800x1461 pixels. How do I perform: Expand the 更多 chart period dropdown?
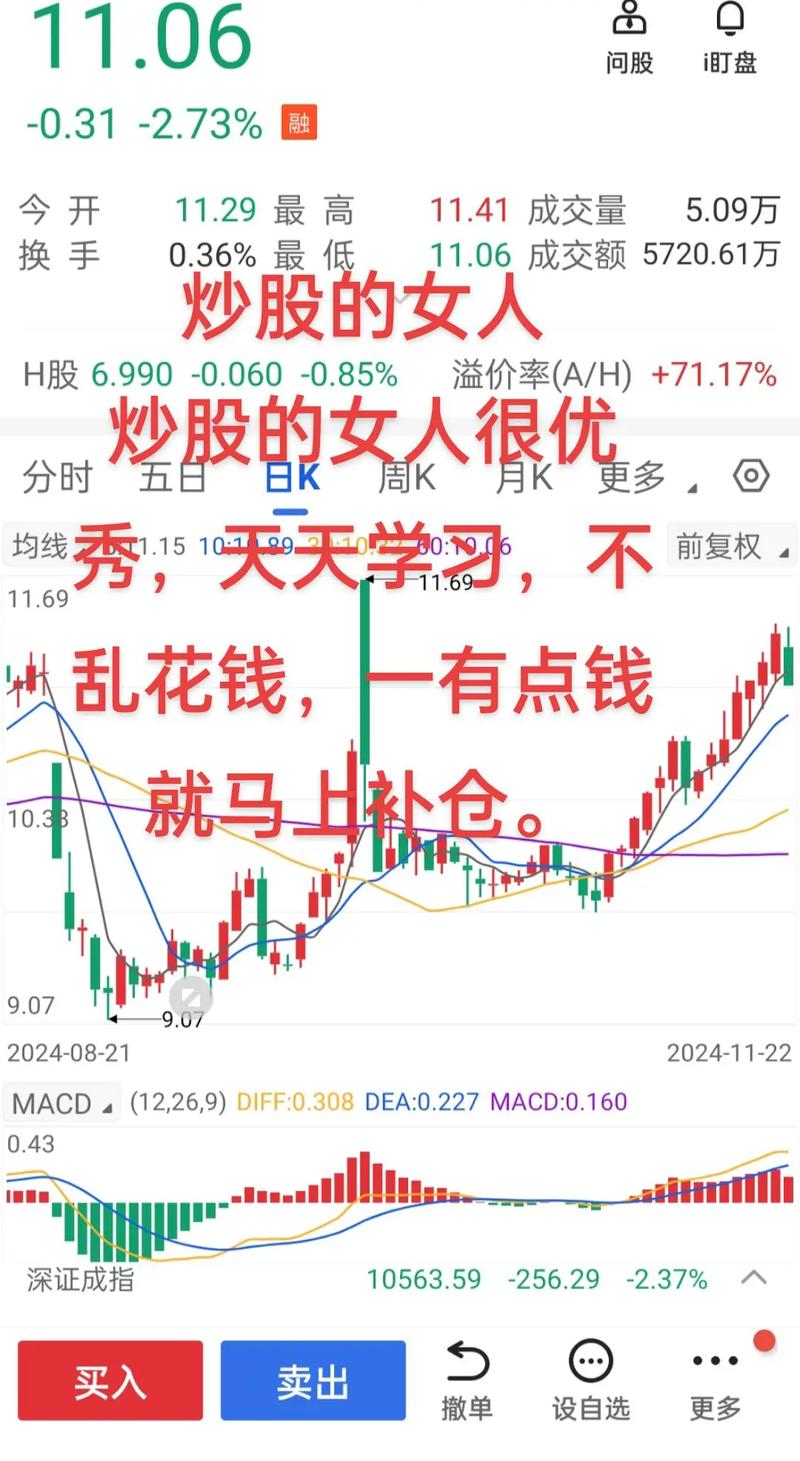645,477
